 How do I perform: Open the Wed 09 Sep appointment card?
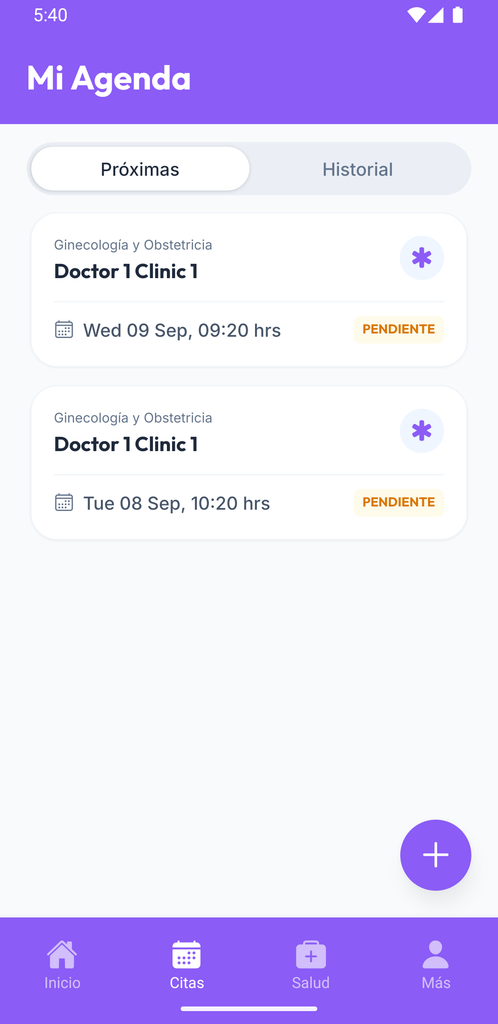(x=249, y=290)
